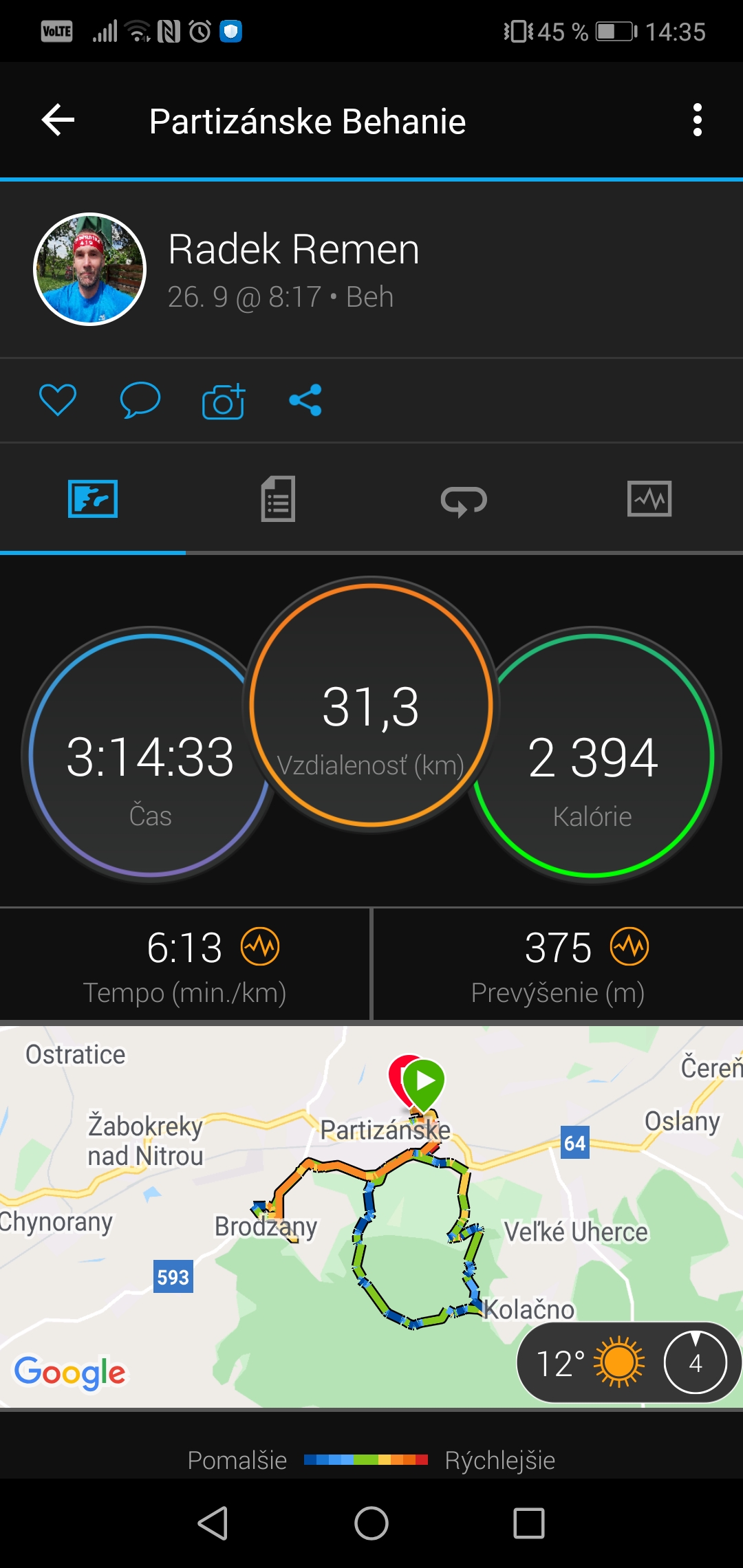743x1568 pixels.
Task: Select the overview map tab
Action: click(x=93, y=499)
